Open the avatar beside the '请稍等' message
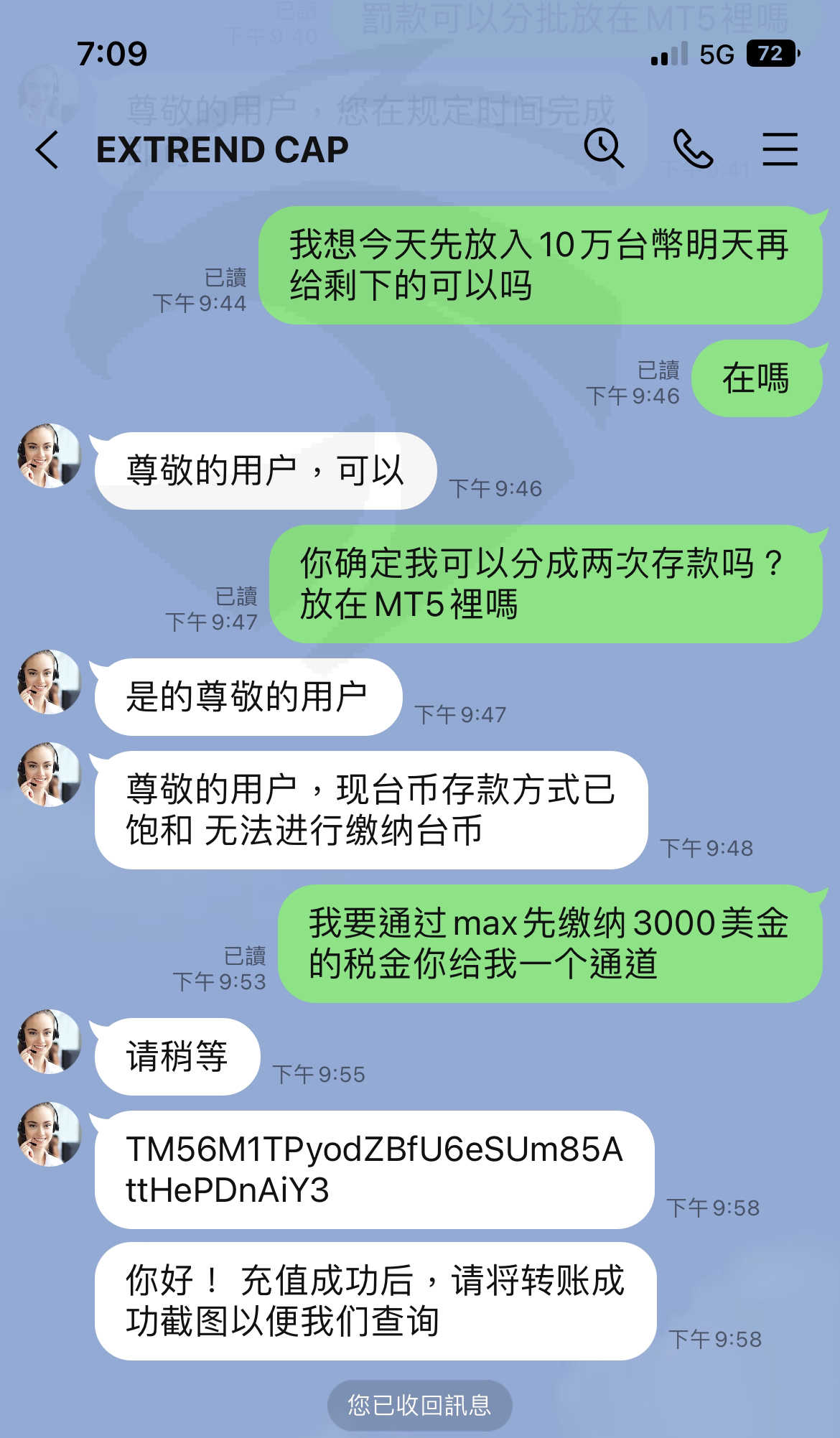The width and height of the screenshot is (840, 1438). point(50,1042)
